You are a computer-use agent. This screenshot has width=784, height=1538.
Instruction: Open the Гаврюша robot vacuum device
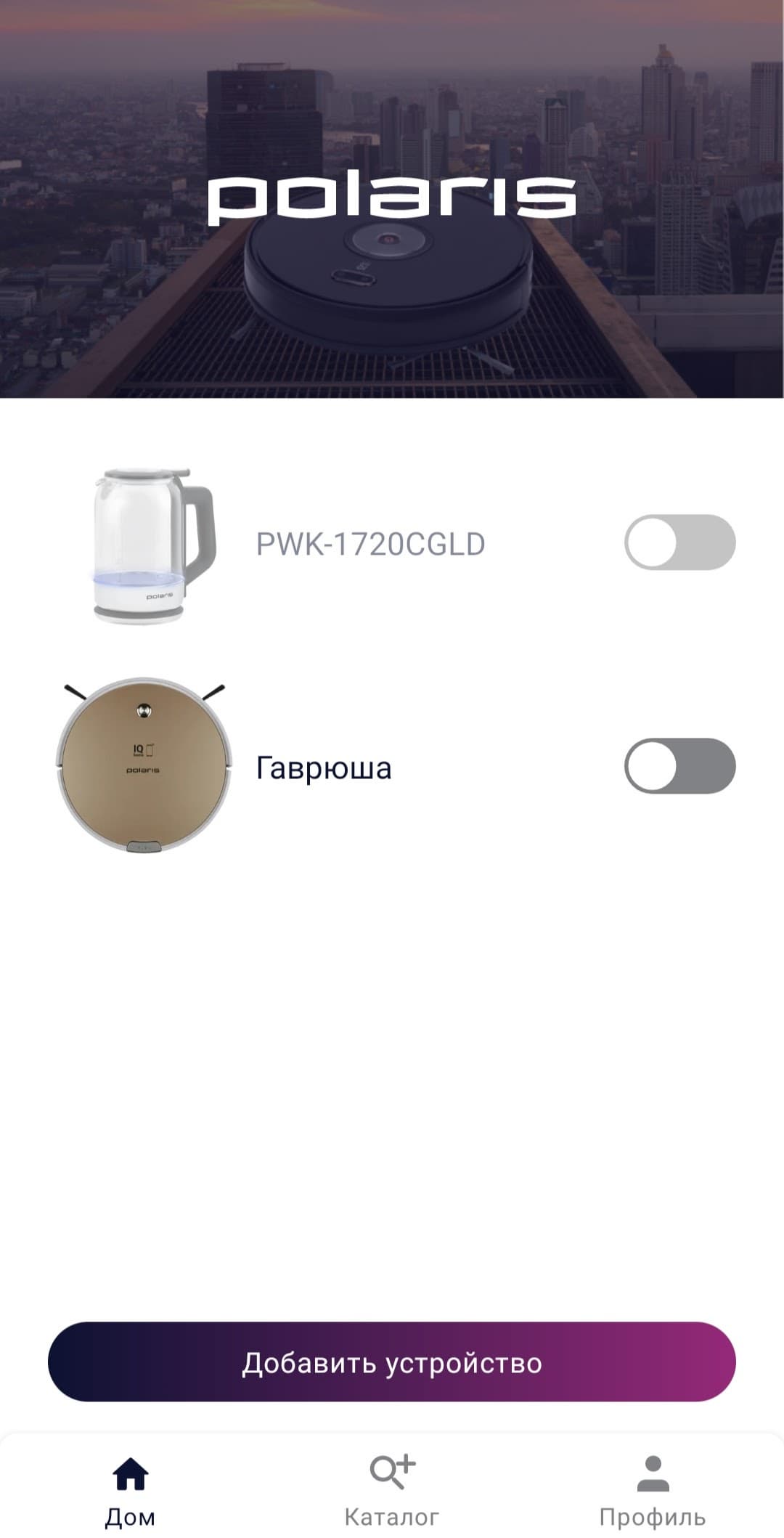(x=323, y=768)
